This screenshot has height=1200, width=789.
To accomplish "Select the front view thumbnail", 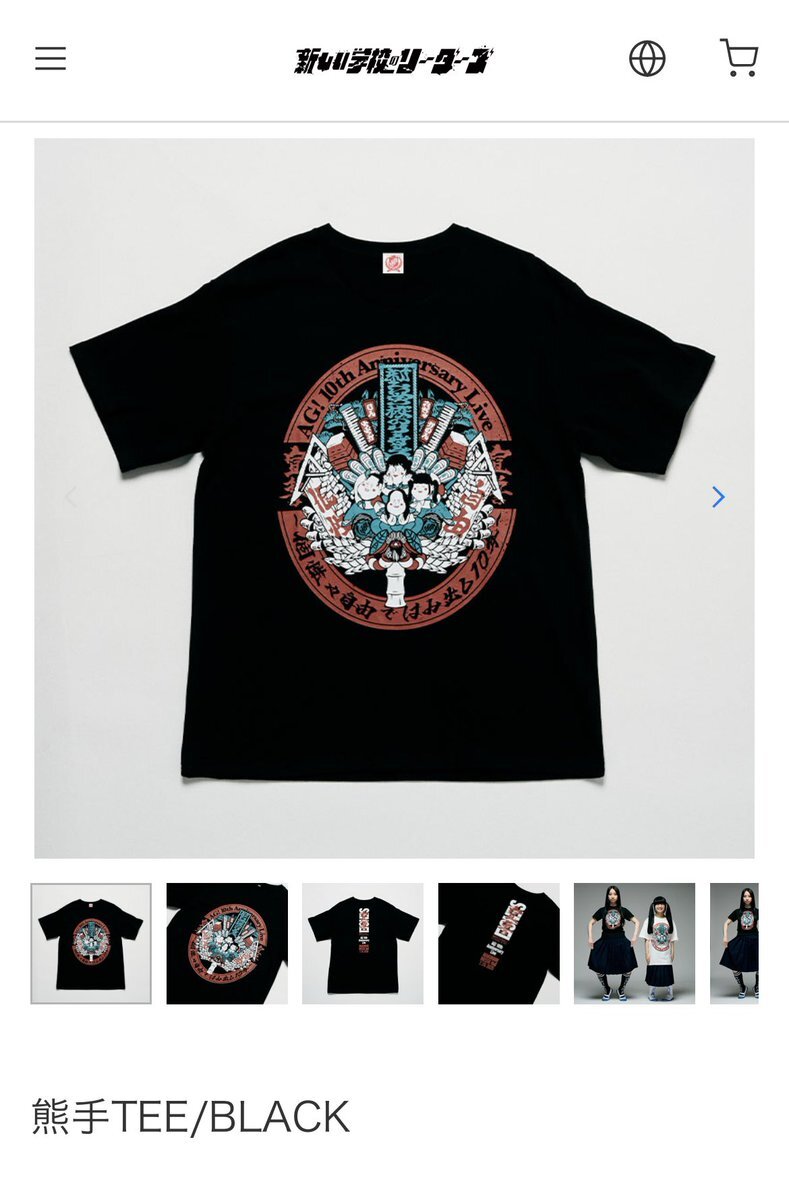I will pos(91,943).
